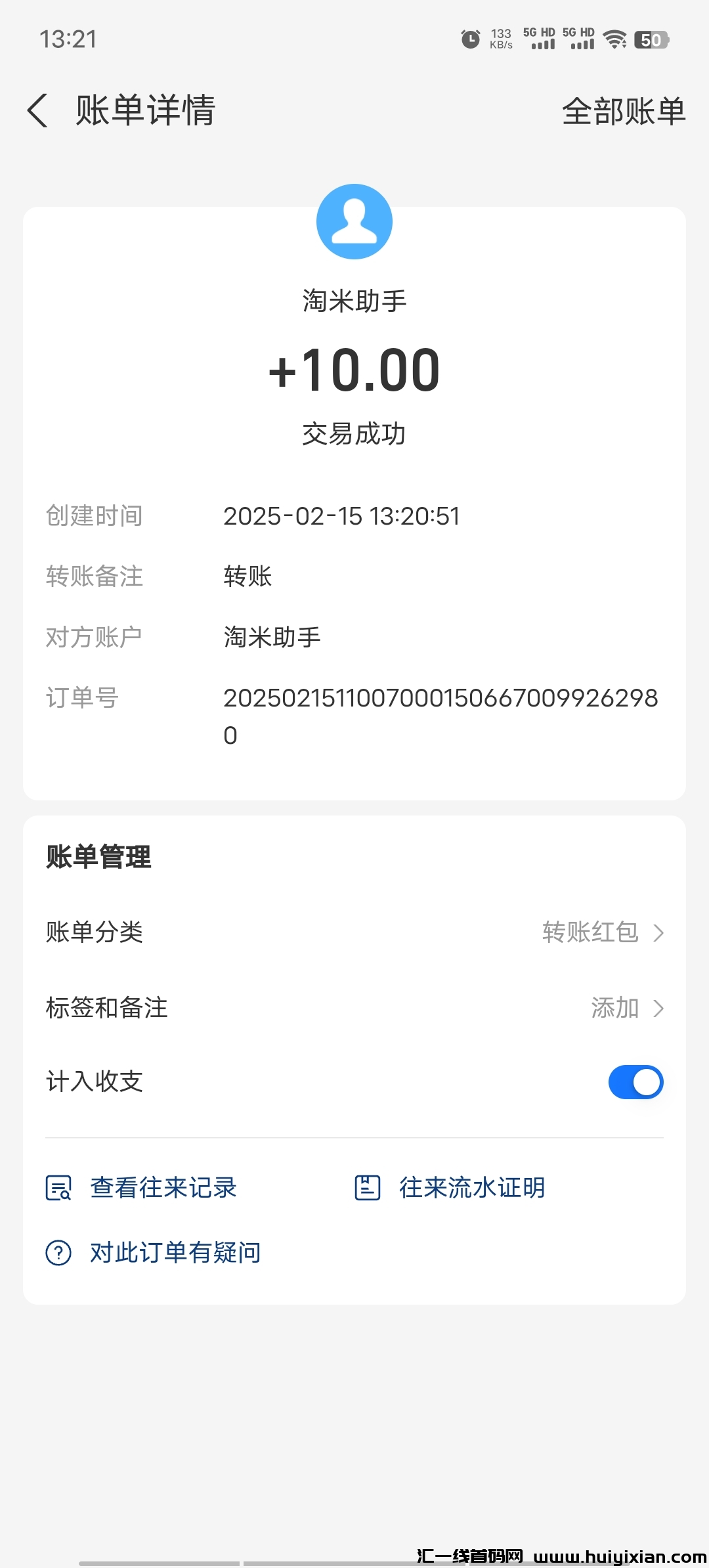This screenshot has width=709, height=1568.
Task: Tap the back arrow to leave bill details
Action: point(37,111)
